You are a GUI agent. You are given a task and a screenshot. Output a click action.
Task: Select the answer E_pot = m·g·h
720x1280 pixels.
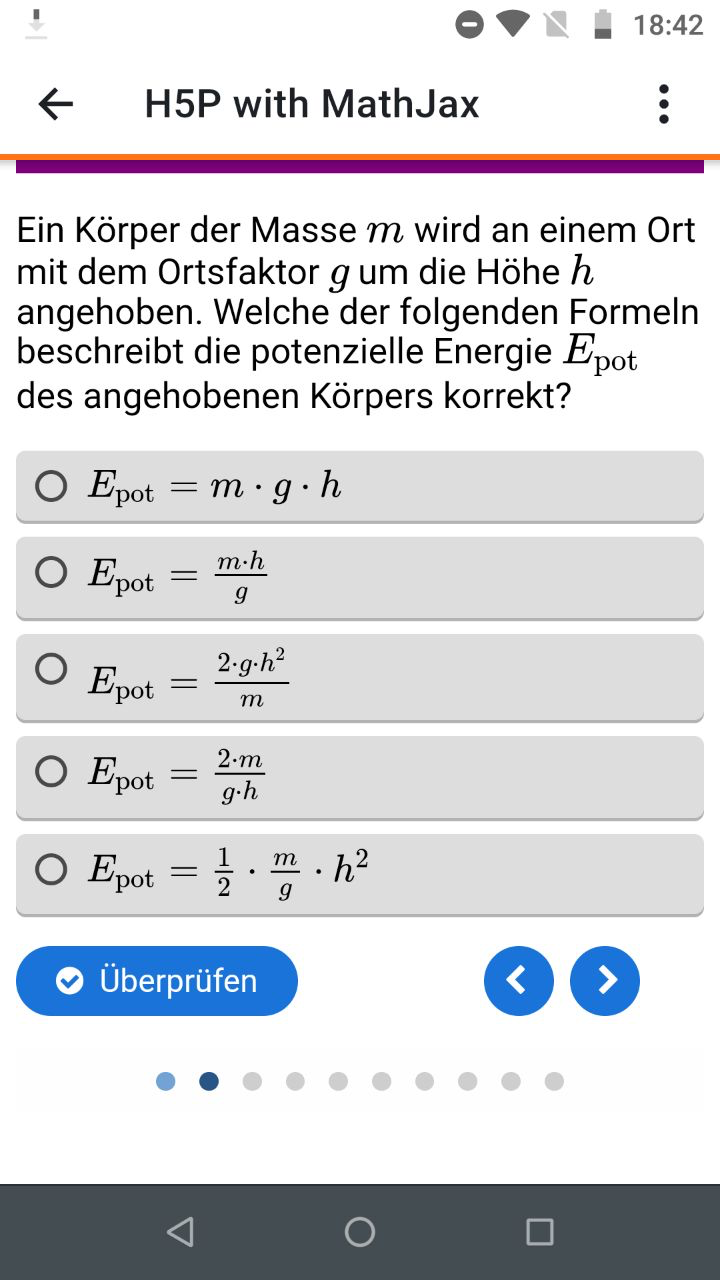tap(360, 487)
